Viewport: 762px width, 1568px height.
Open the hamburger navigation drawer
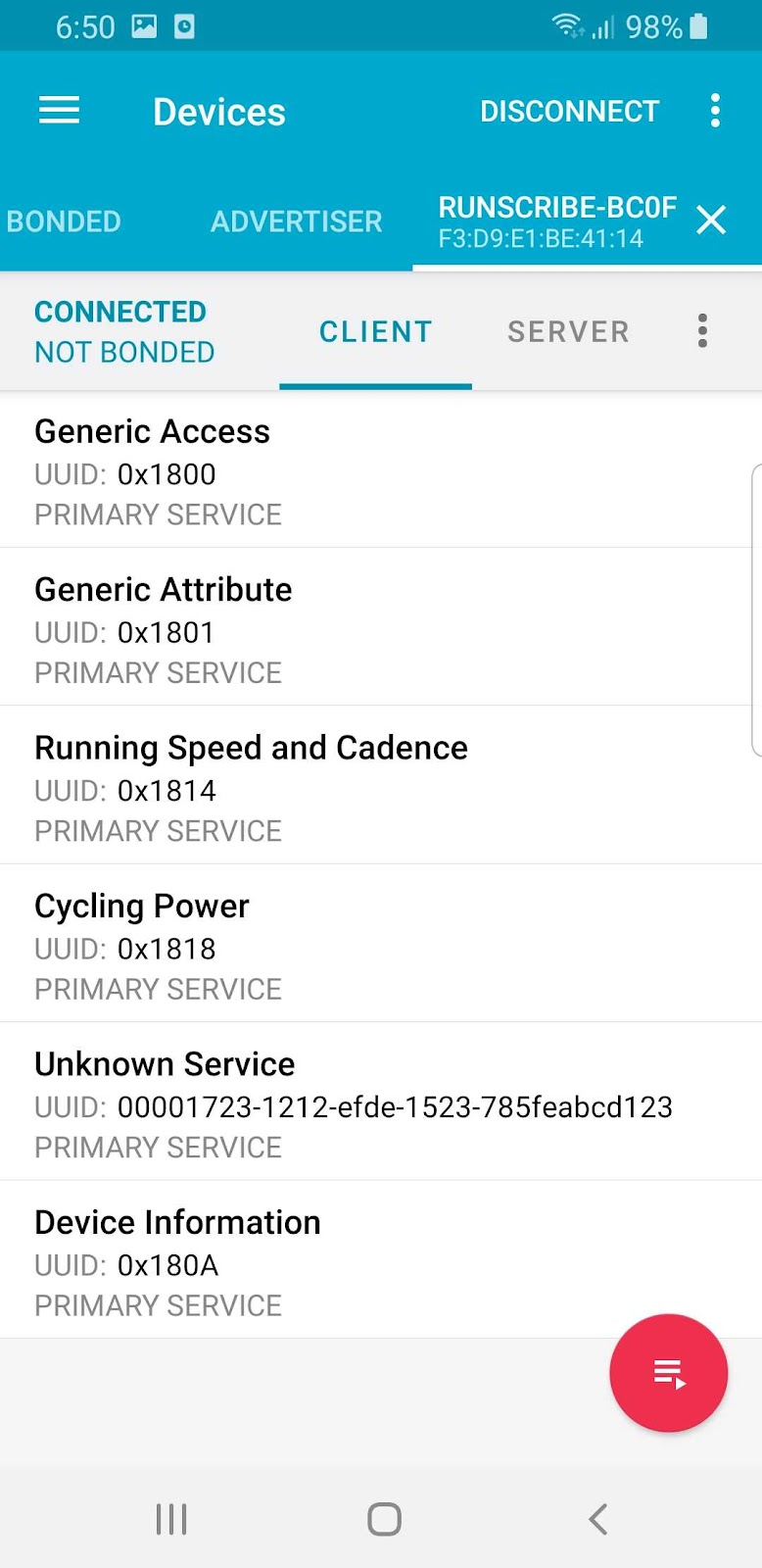[x=59, y=110]
